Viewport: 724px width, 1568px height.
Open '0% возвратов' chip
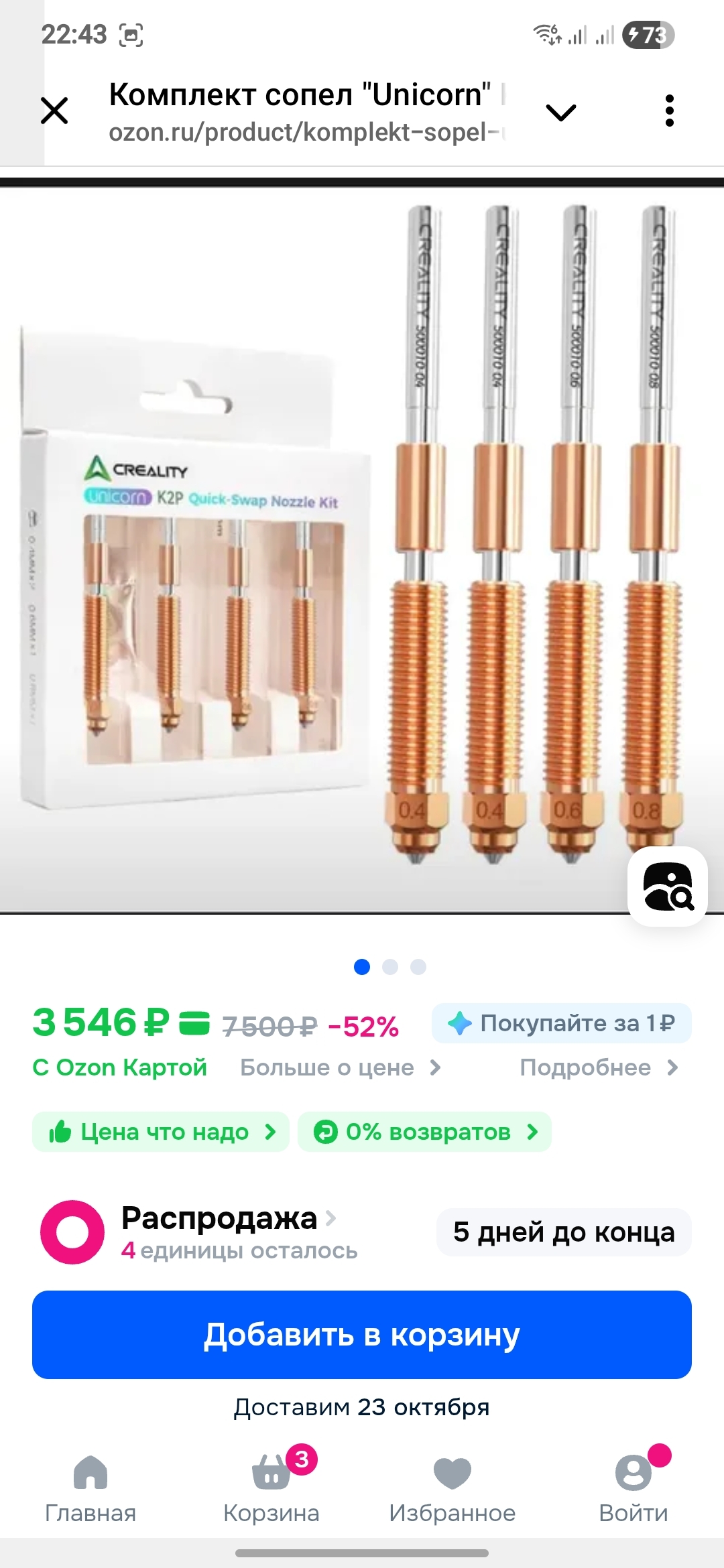point(424,1132)
